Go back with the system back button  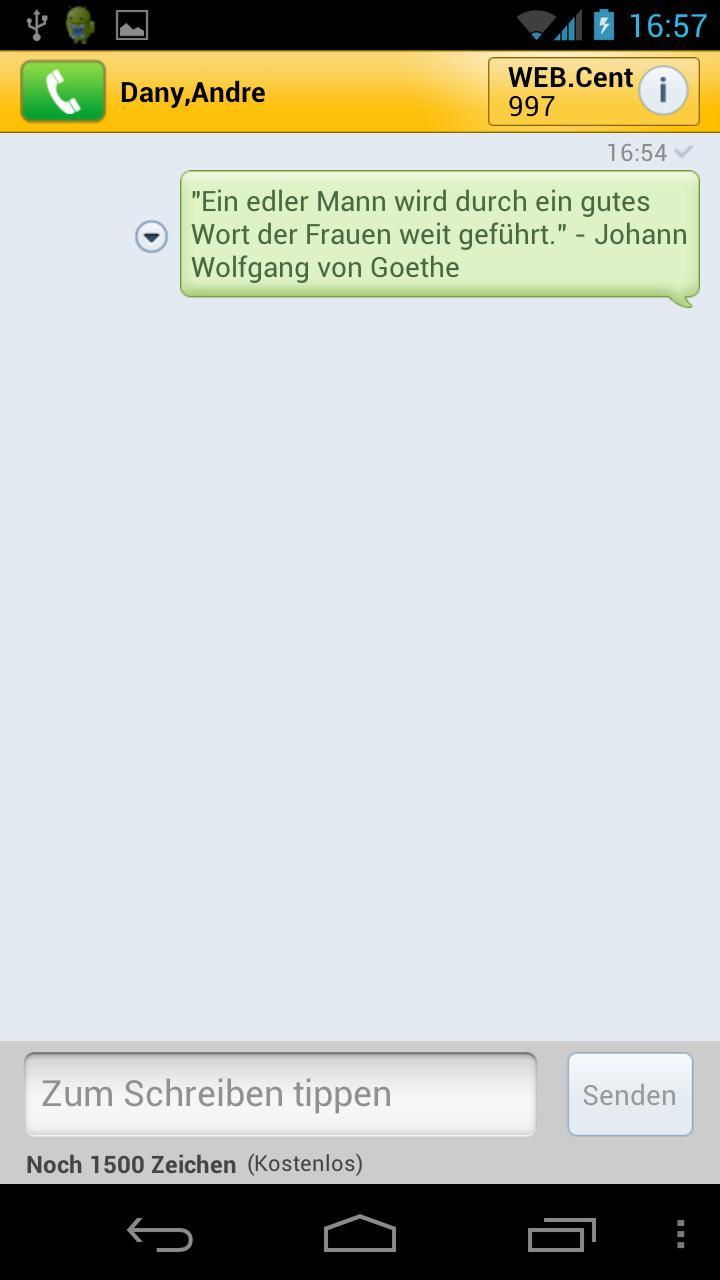click(x=160, y=1234)
